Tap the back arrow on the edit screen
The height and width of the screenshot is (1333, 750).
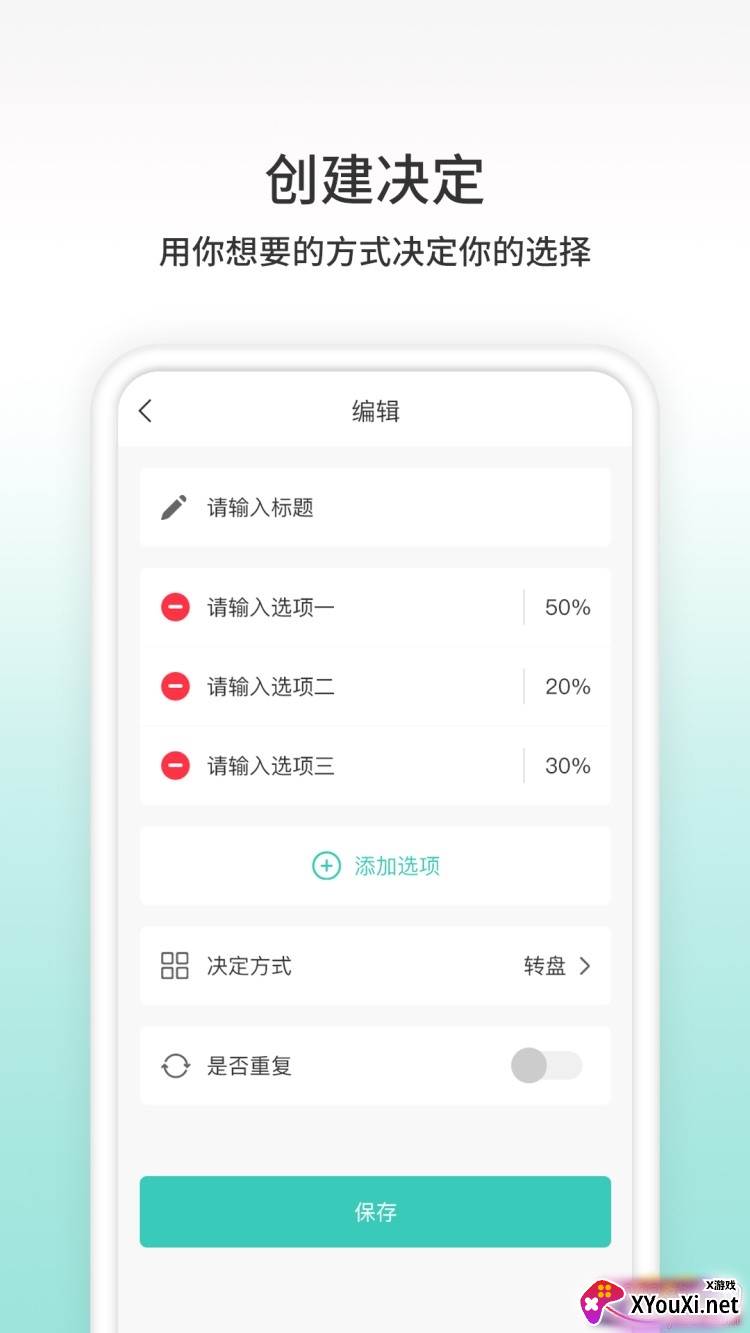pyautogui.click(x=144, y=411)
